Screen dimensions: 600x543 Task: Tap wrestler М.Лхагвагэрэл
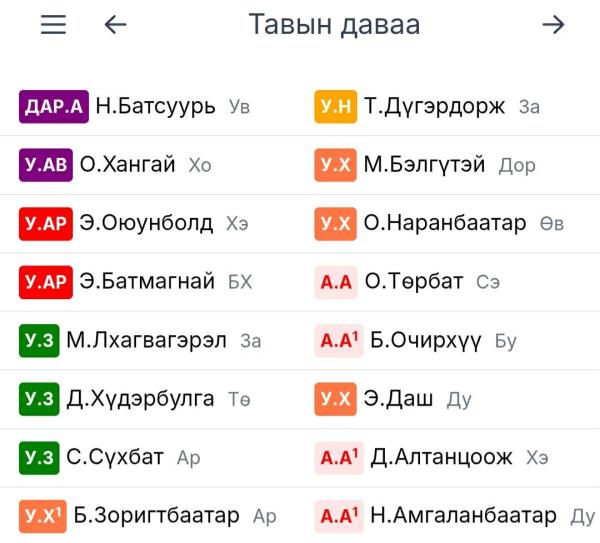coord(146,340)
